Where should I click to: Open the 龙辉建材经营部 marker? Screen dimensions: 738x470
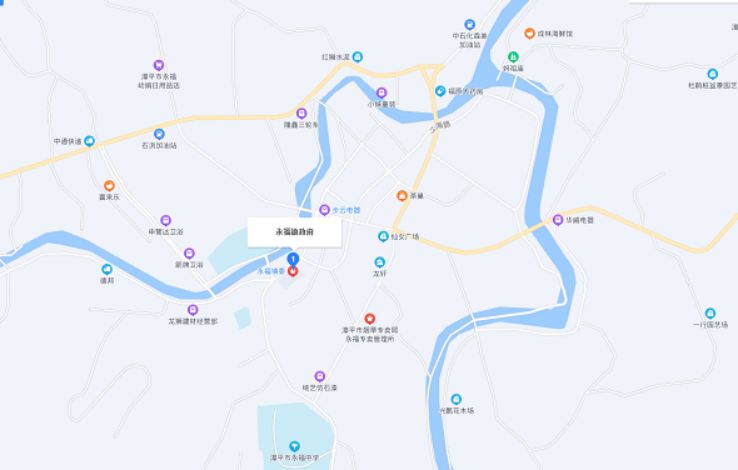(193, 310)
